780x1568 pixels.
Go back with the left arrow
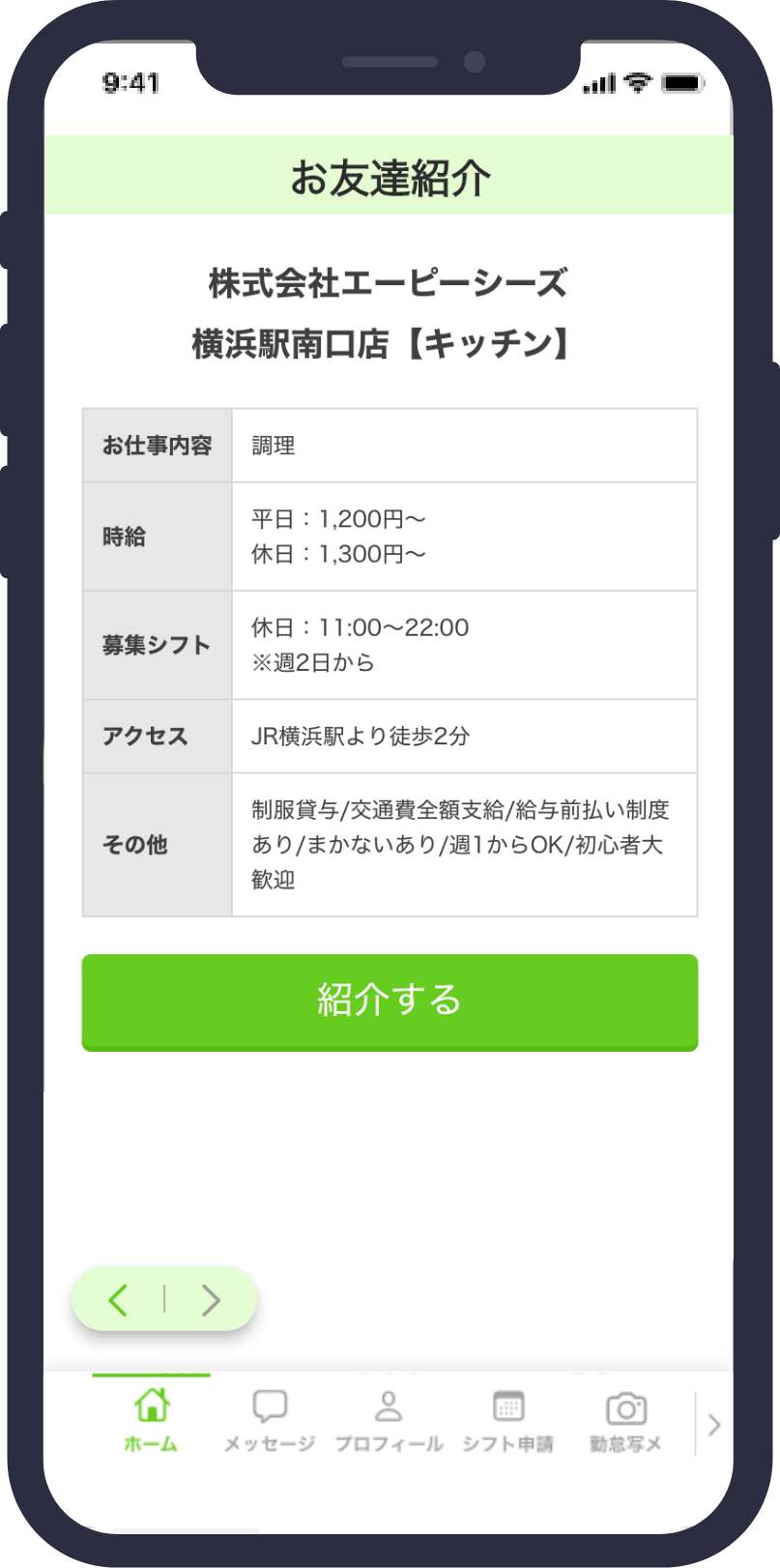(119, 1299)
